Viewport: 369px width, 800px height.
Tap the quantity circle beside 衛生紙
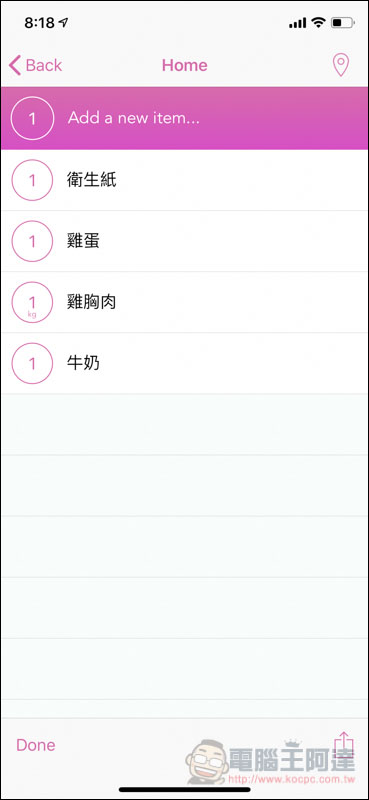(32, 180)
